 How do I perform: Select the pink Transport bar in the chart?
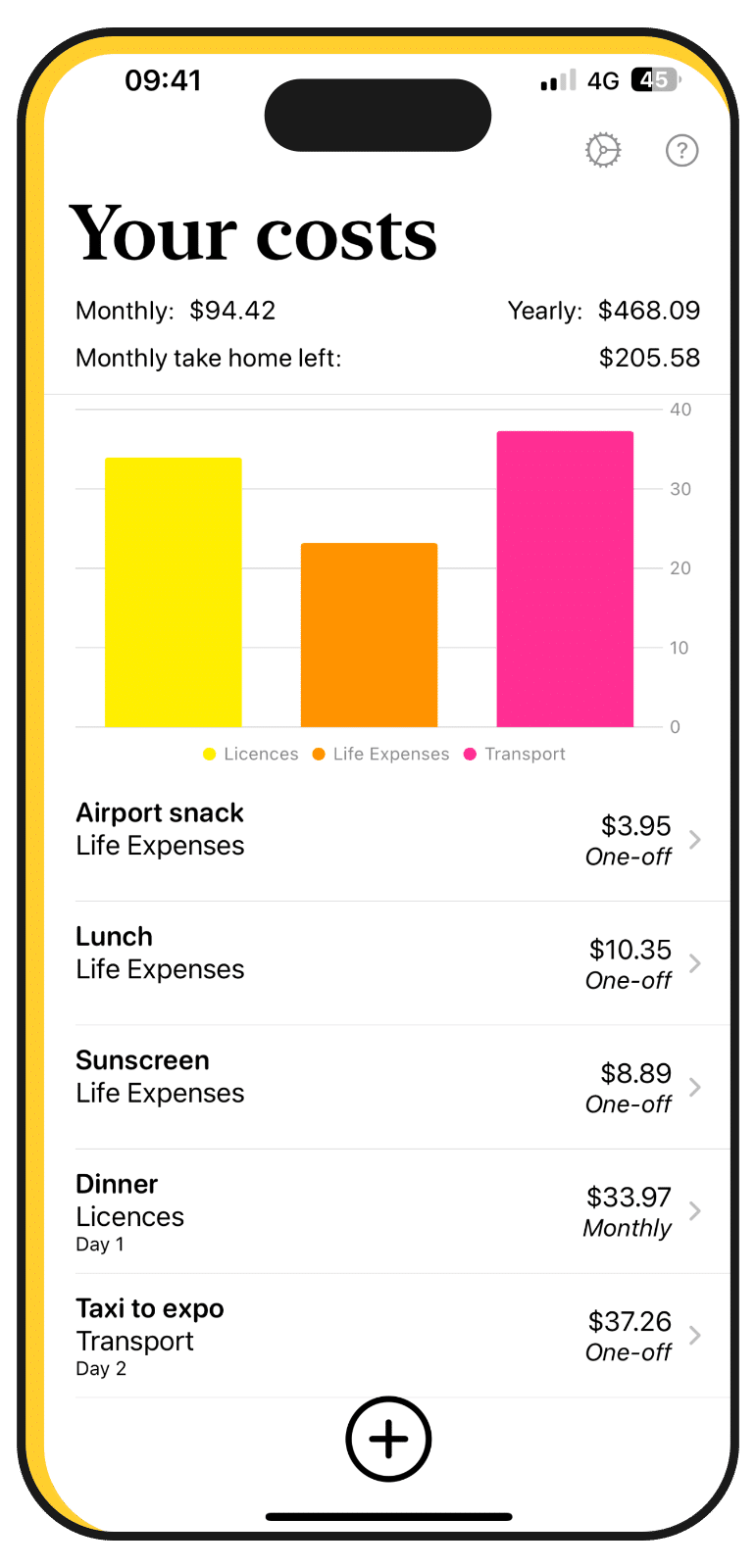[566, 578]
